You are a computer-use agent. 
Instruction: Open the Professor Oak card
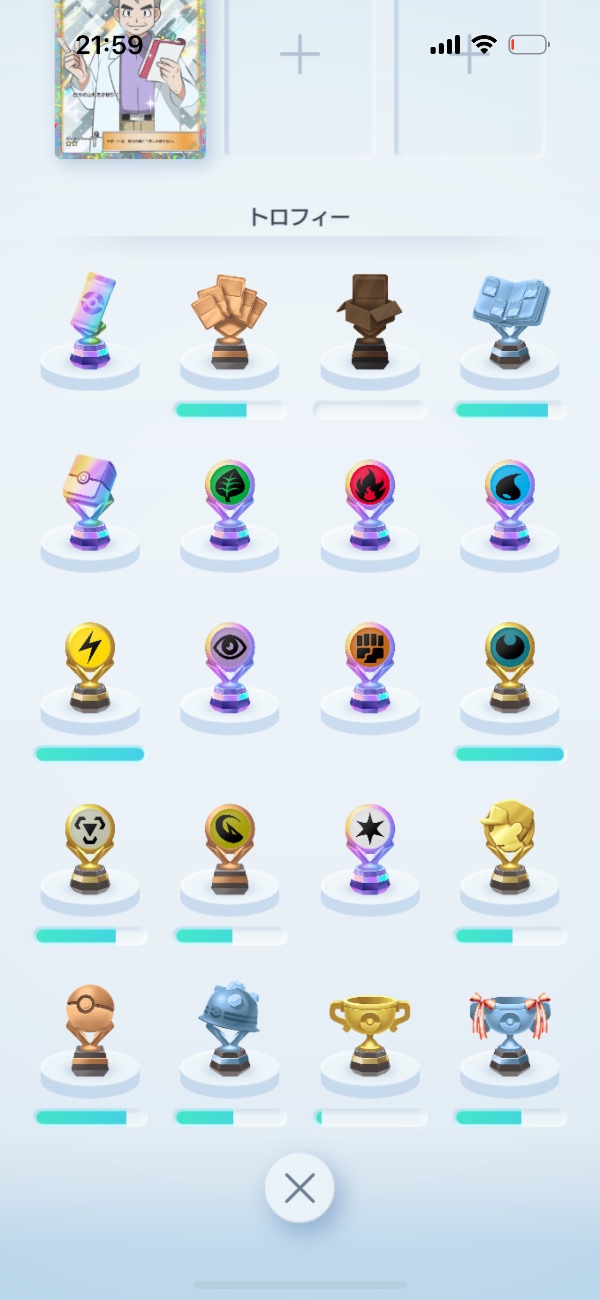[x=130, y=80]
